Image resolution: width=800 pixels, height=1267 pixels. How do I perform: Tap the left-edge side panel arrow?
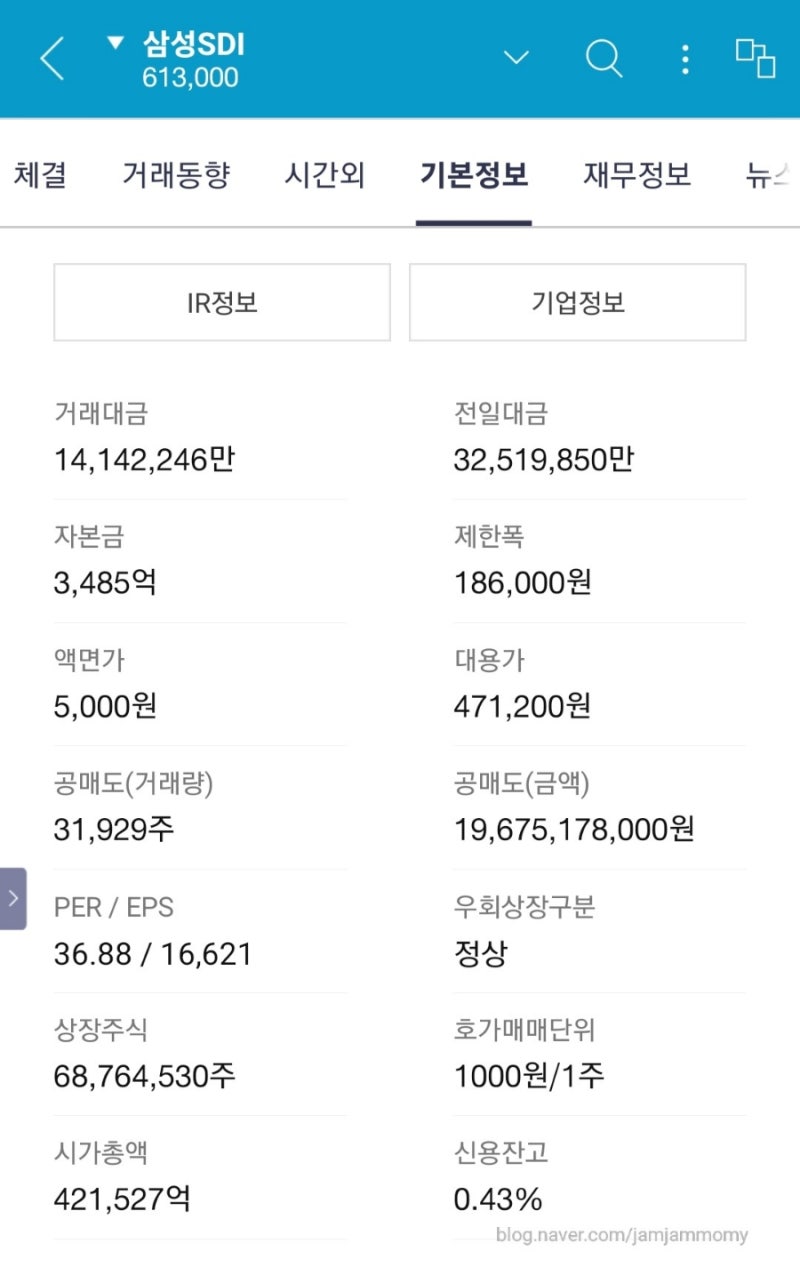[12, 899]
